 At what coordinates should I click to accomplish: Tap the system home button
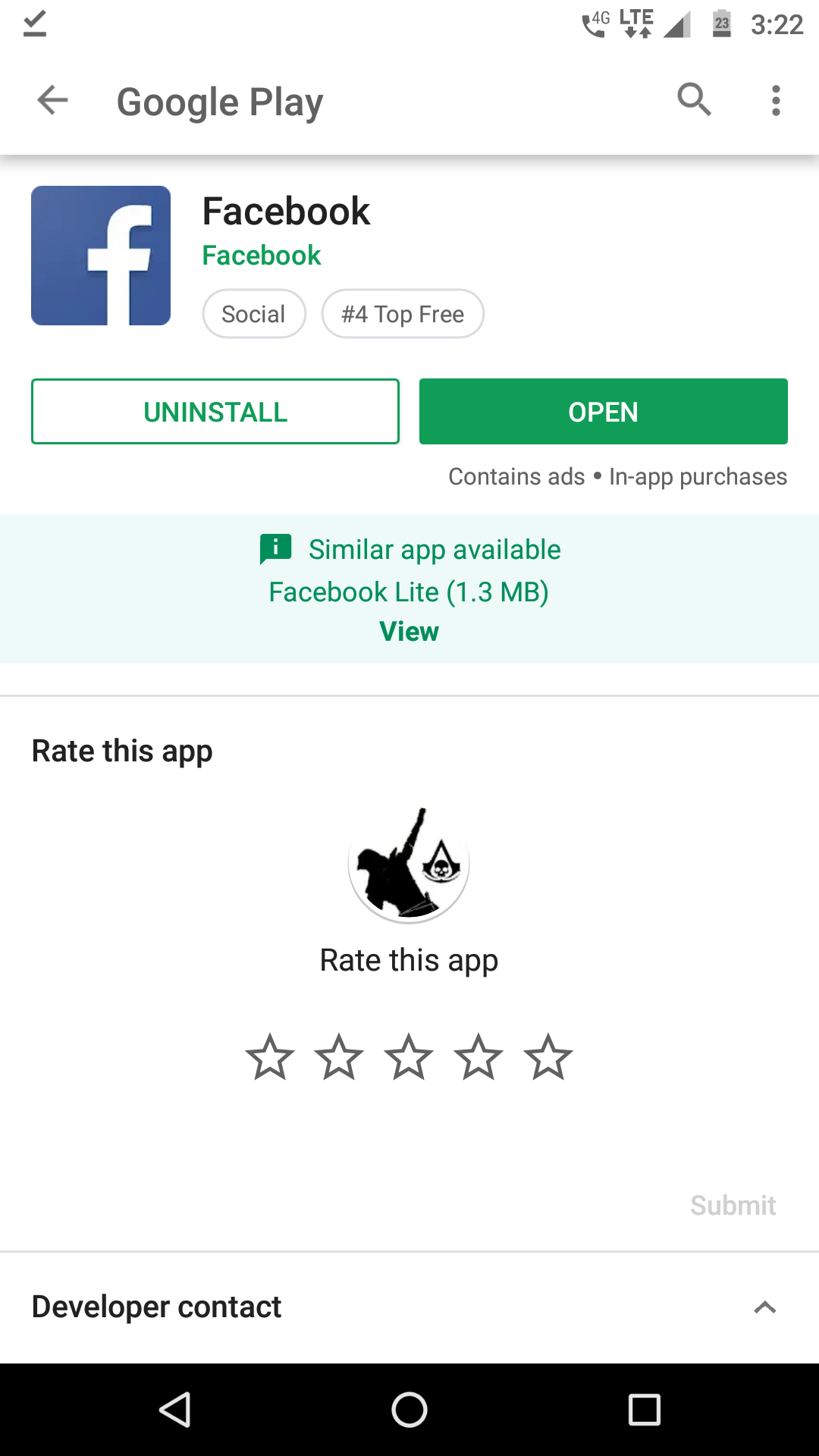tap(409, 1410)
